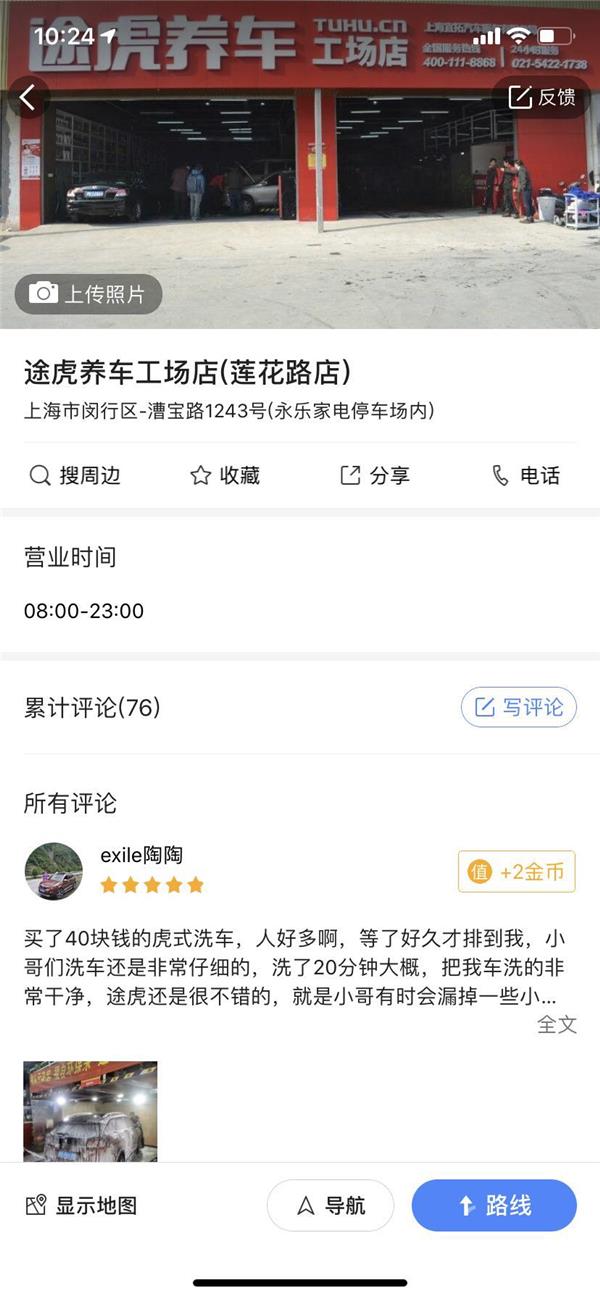The height and width of the screenshot is (1298, 600).
Task: Expand the full review via 全文
Action: pos(557,1024)
